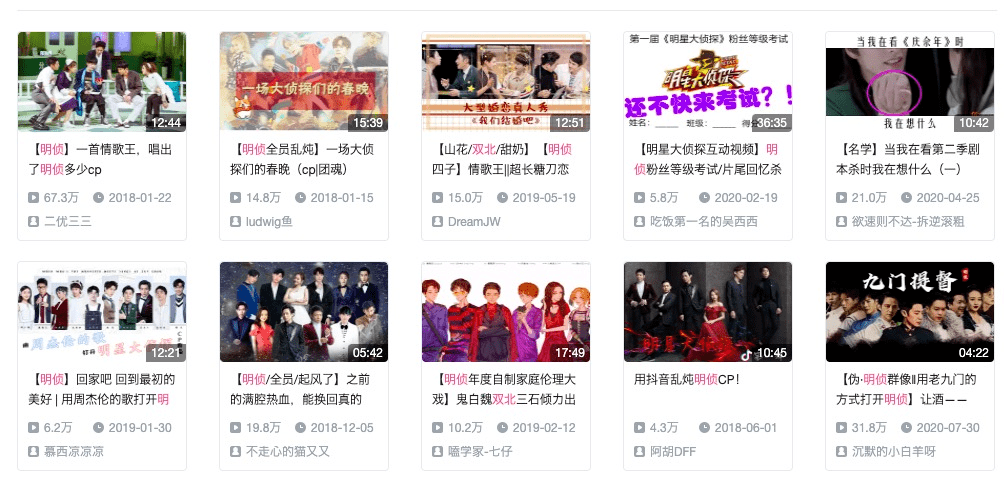Viewport: 1004px width, 479px height.
Task: Visit uploader 二优三三's profile
Action: pyautogui.click(x=68, y=222)
